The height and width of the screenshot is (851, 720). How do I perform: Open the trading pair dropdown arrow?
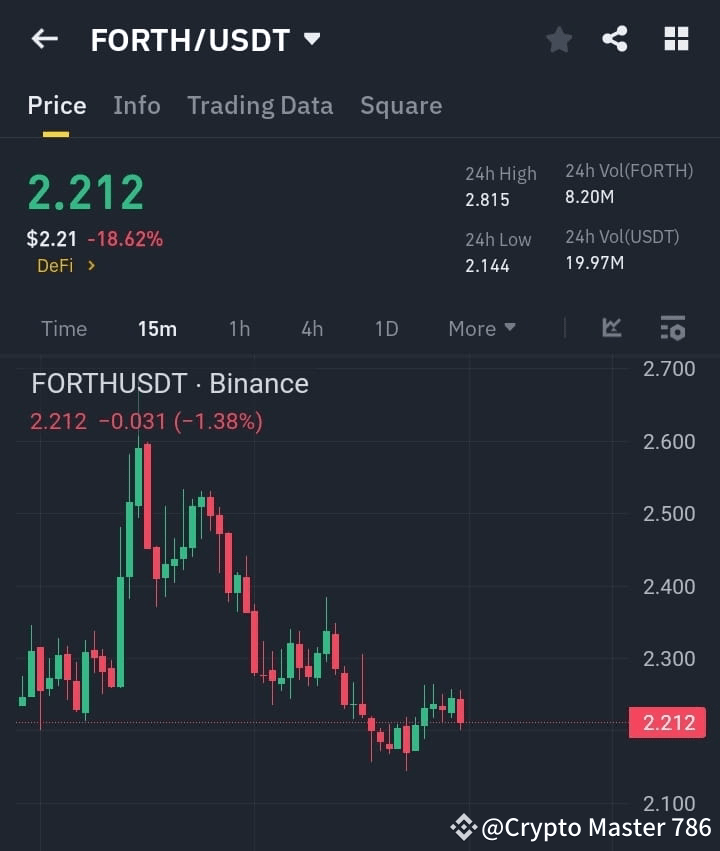pyautogui.click(x=310, y=40)
